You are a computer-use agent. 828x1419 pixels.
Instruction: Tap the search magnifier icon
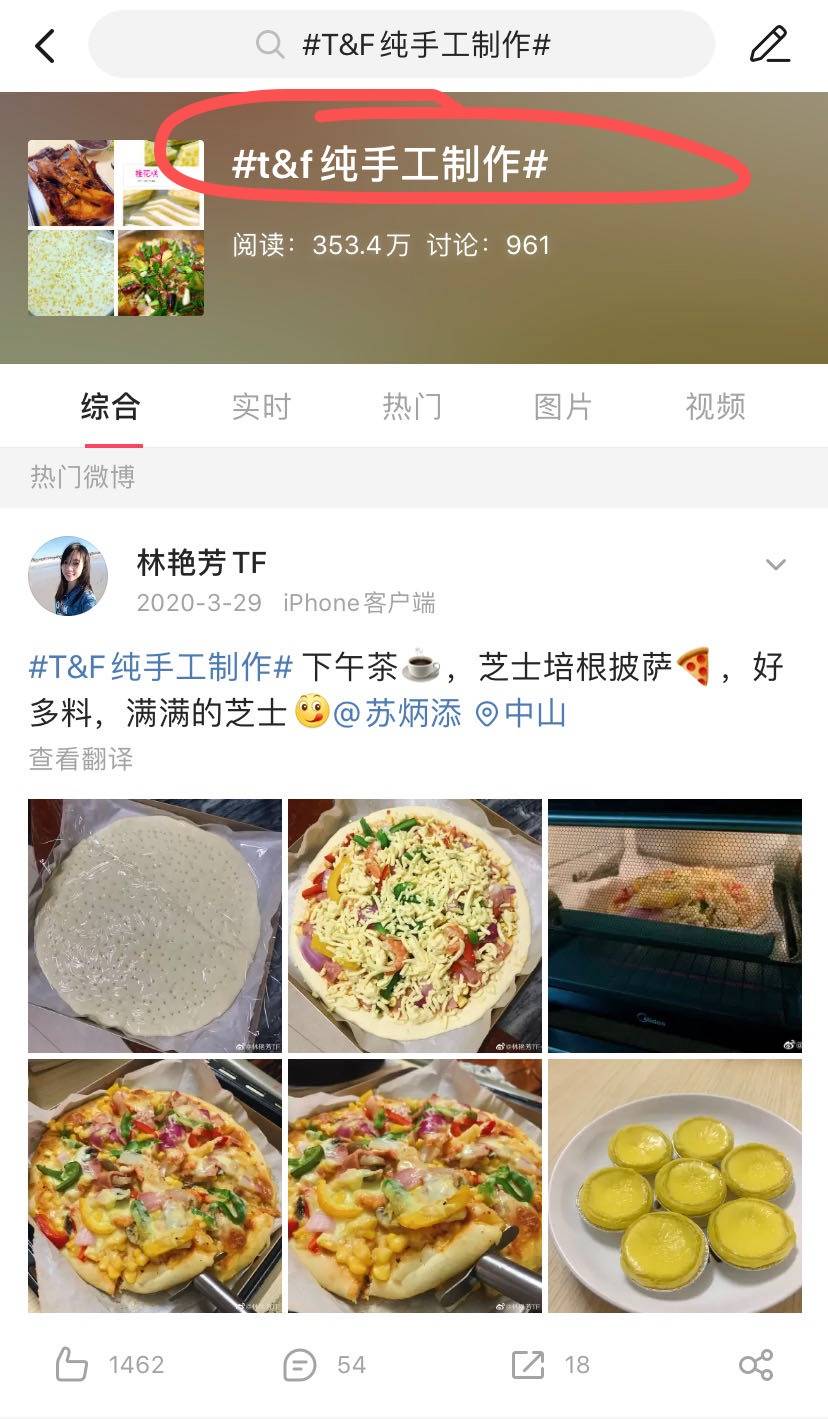point(268,44)
